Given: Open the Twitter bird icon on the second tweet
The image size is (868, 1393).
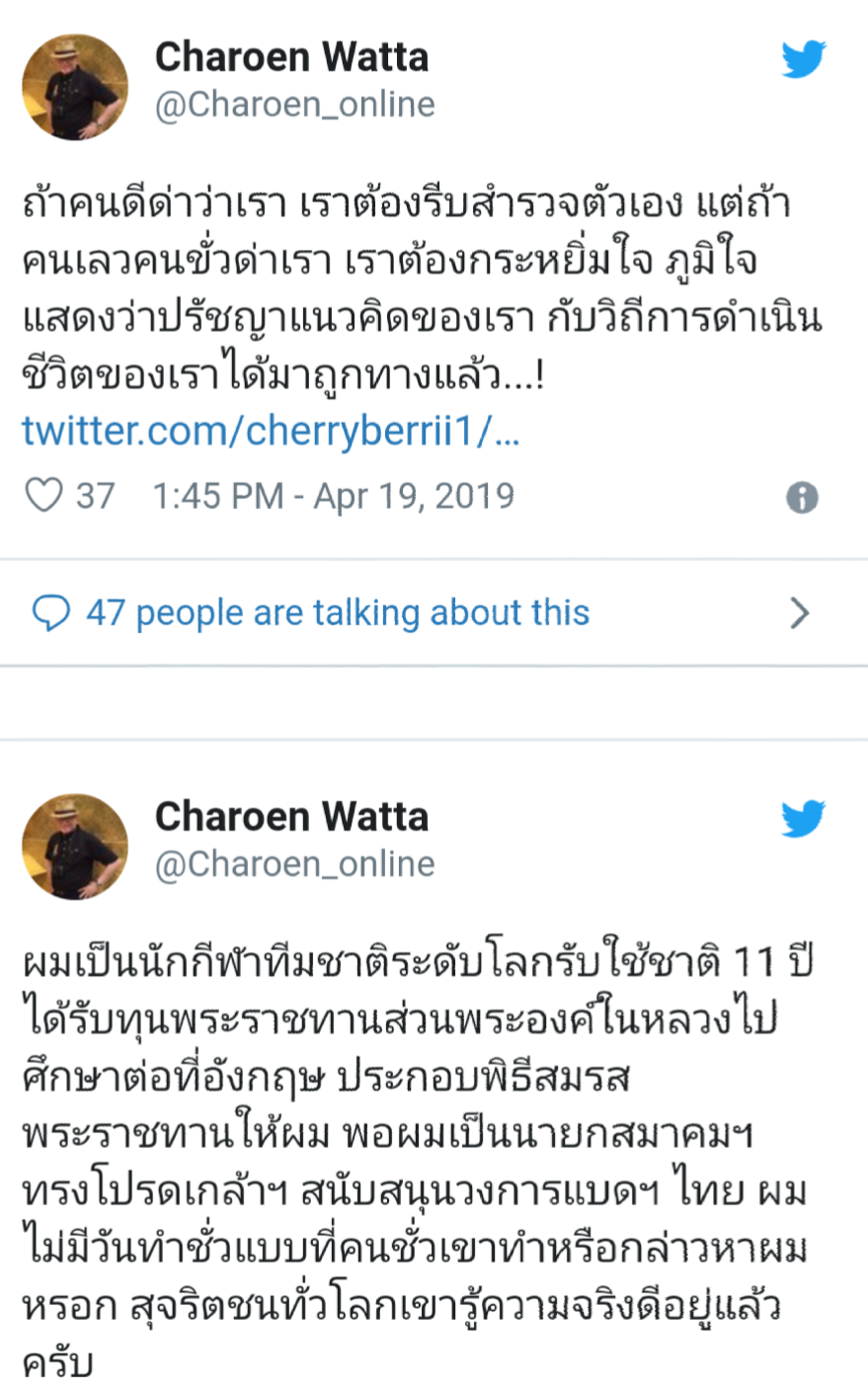Looking at the screenshot, I should [803, 819].
